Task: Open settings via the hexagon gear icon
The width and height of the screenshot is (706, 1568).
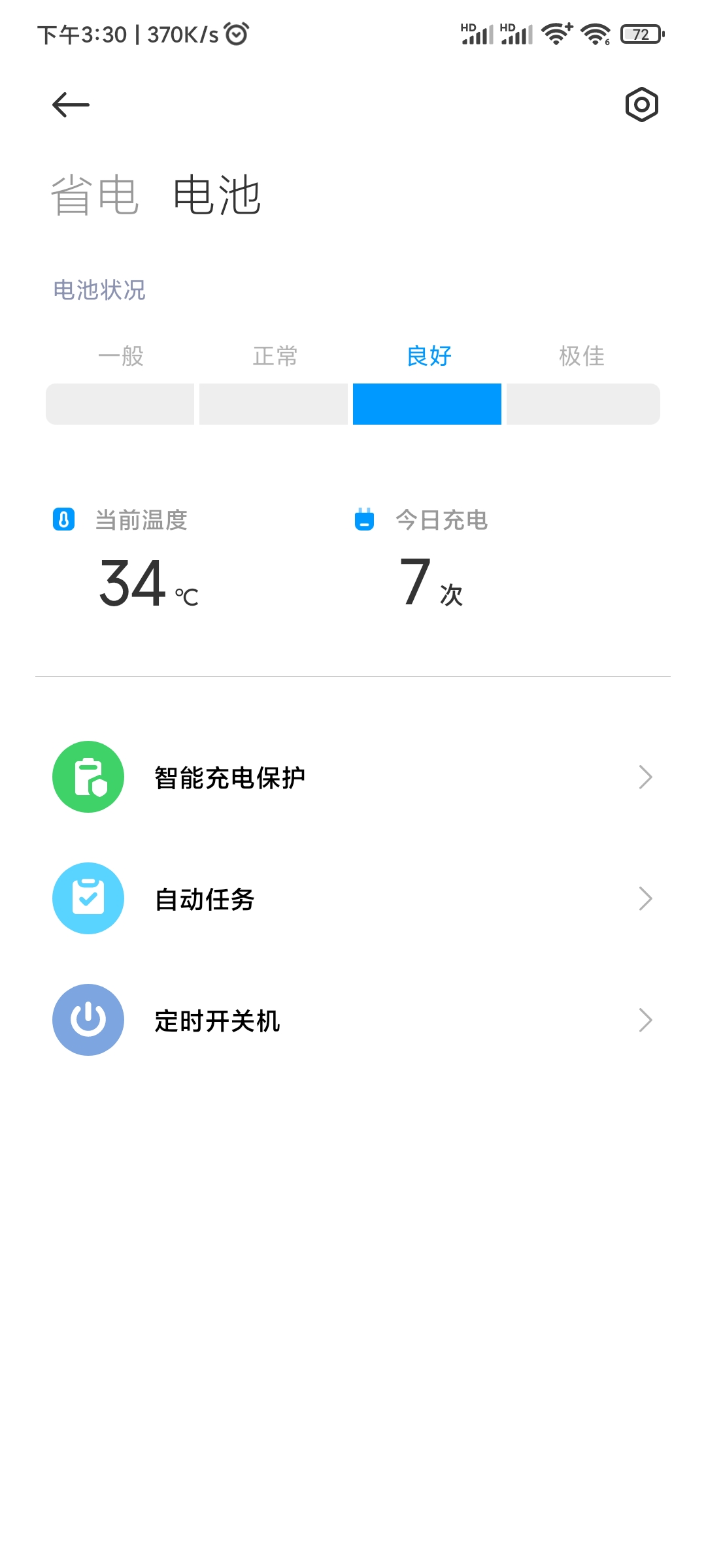Action: pyautogui.click(x=641, y=105)
